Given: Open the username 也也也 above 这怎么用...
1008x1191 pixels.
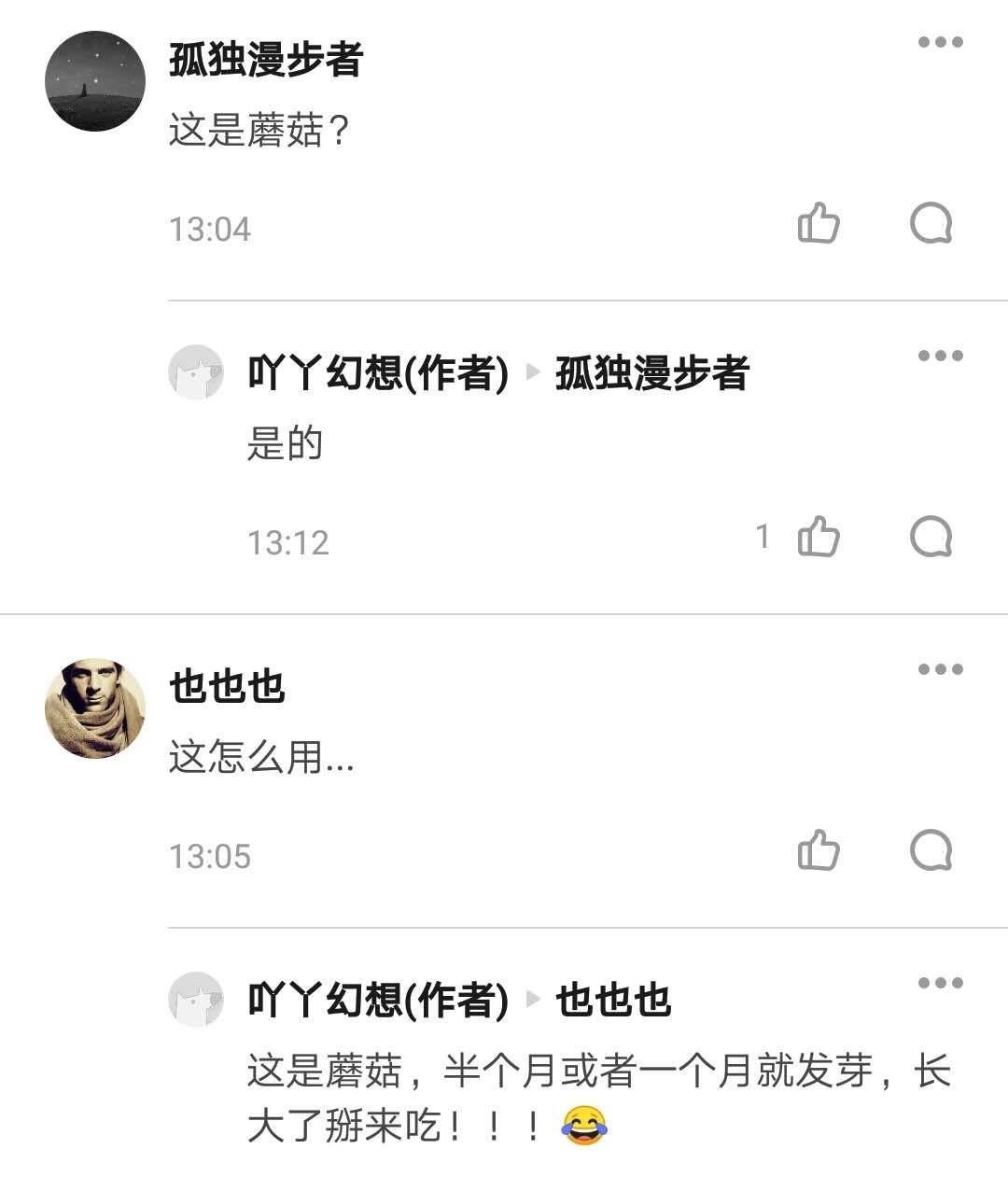Looking at the screenshot, I should (227, 686).
